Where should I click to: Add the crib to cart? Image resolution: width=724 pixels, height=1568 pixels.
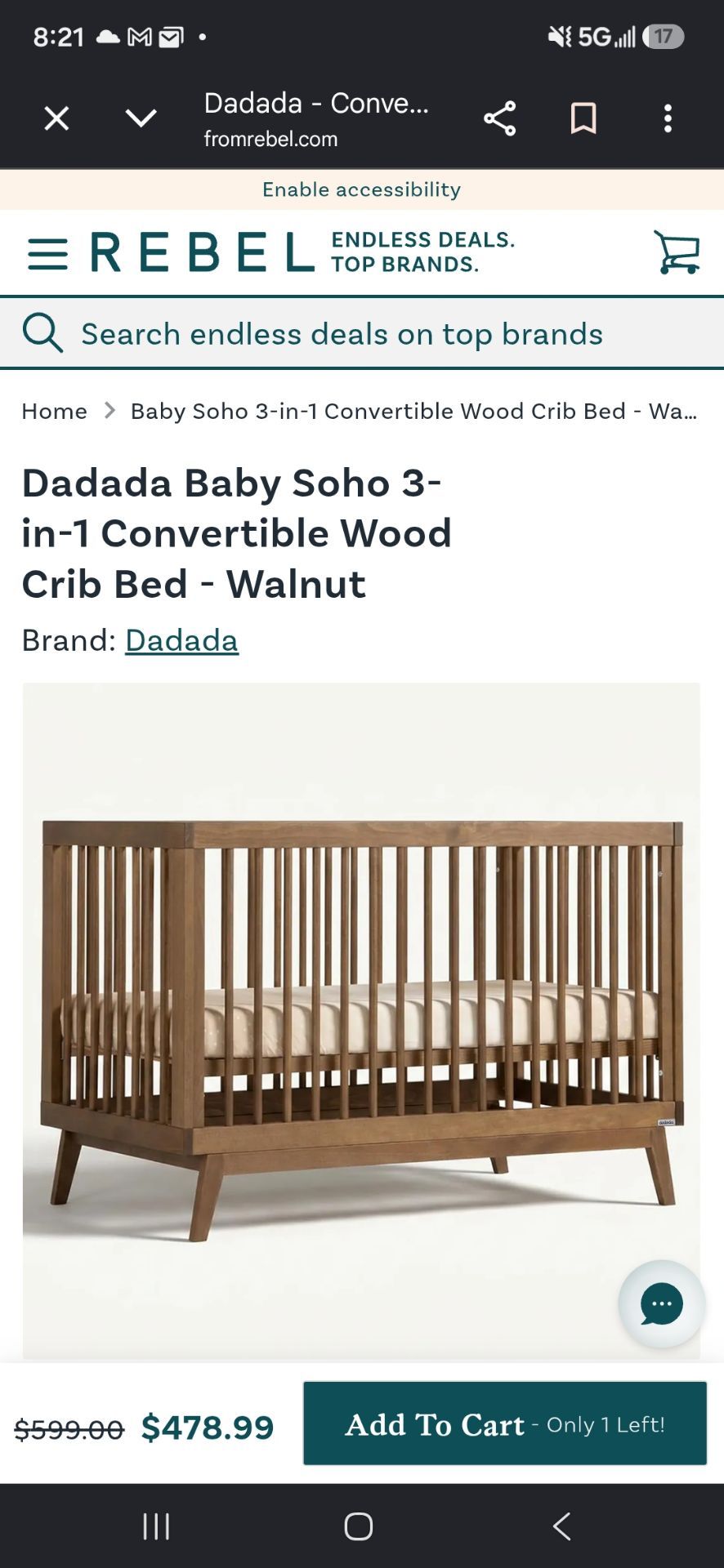pos(505,1423)
